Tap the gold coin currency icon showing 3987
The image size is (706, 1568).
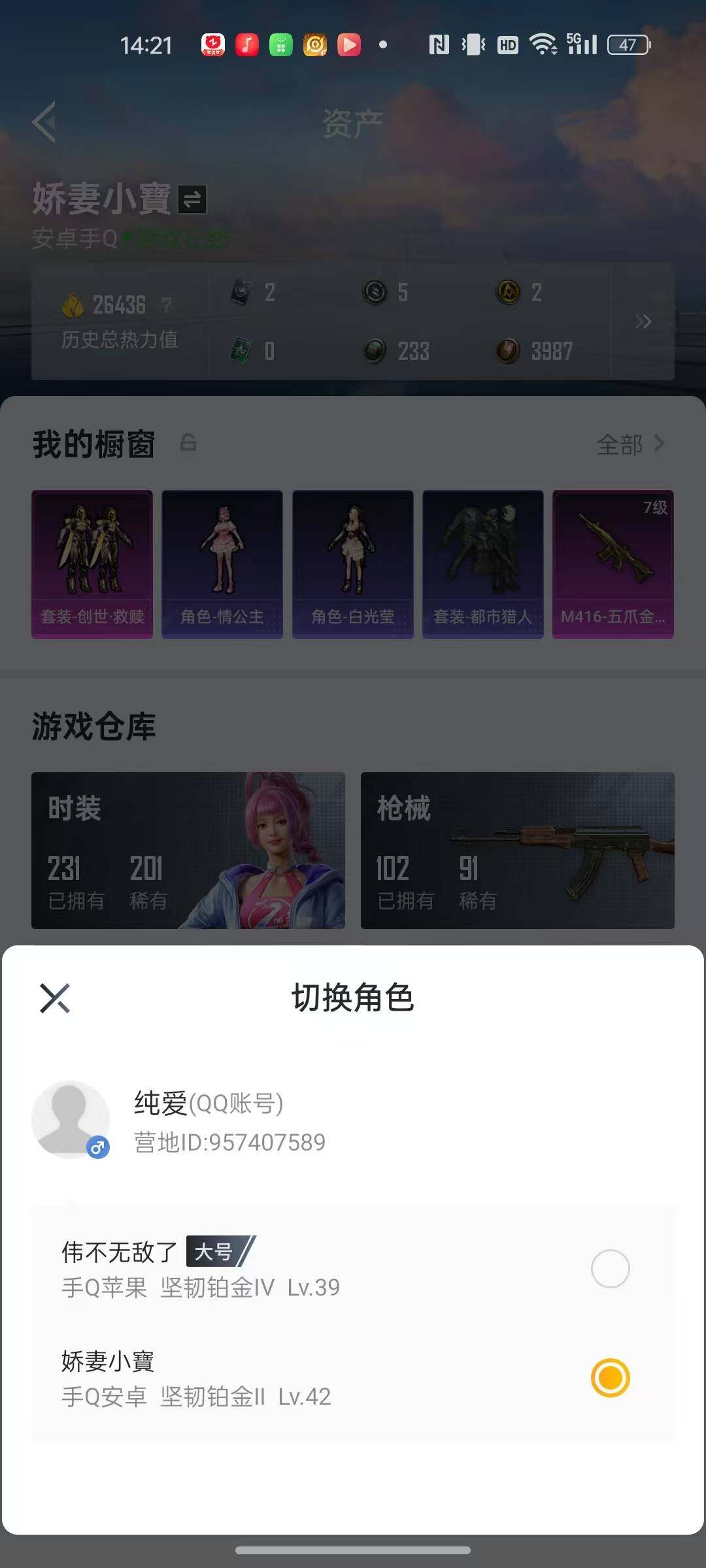[x=509, y=351]
